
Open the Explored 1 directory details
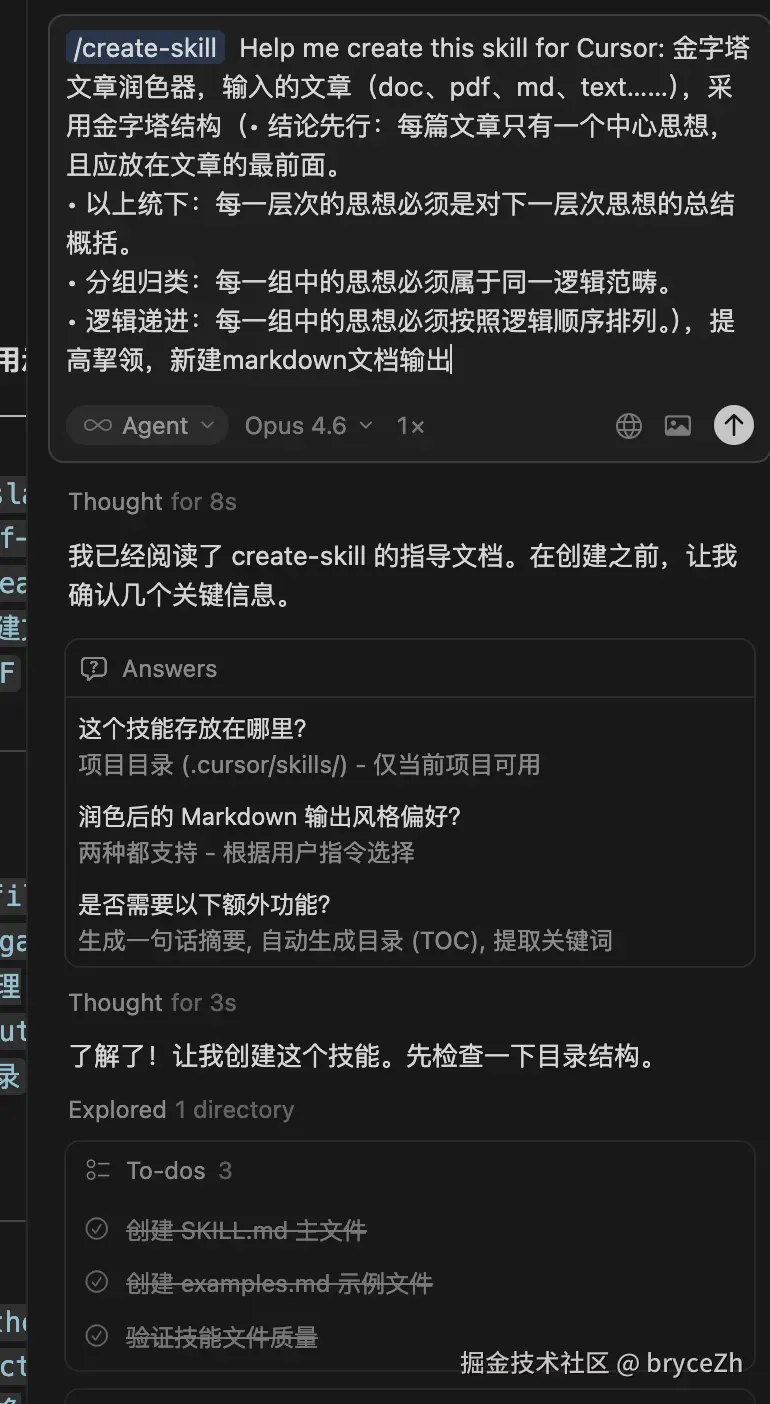pos(181,1110)
